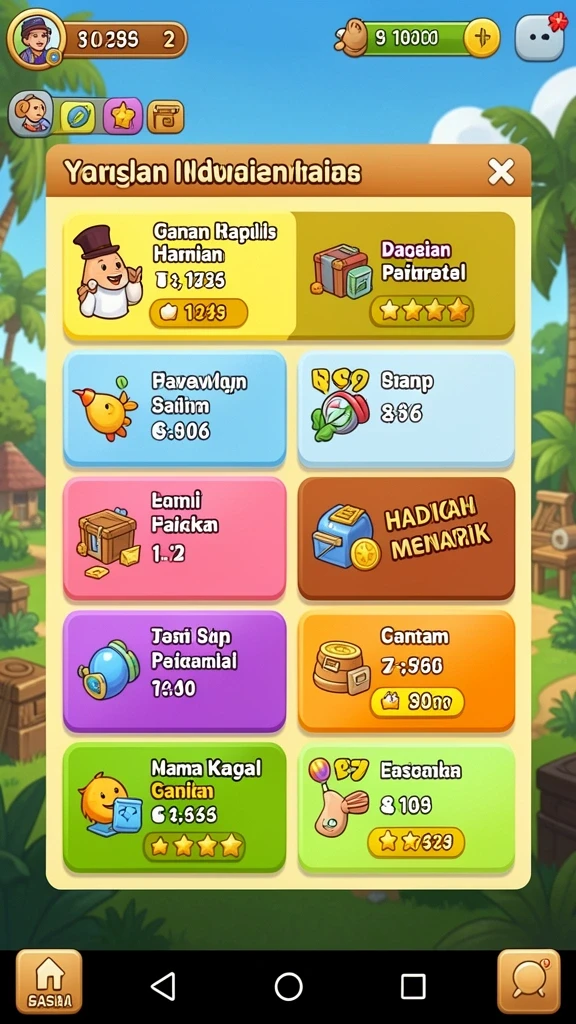Open the blue card with the yellow bird

174,409
